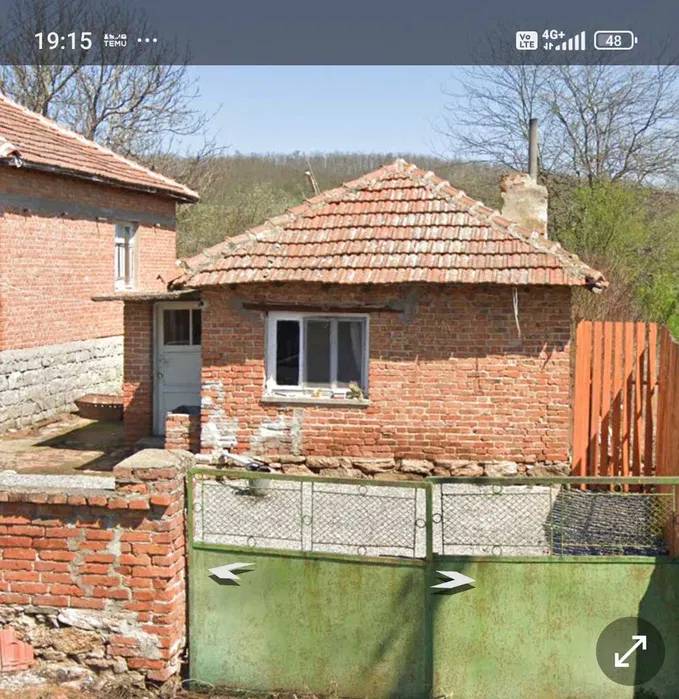Move right along the street view
This screenshot has width=679, height=699.
452,581
